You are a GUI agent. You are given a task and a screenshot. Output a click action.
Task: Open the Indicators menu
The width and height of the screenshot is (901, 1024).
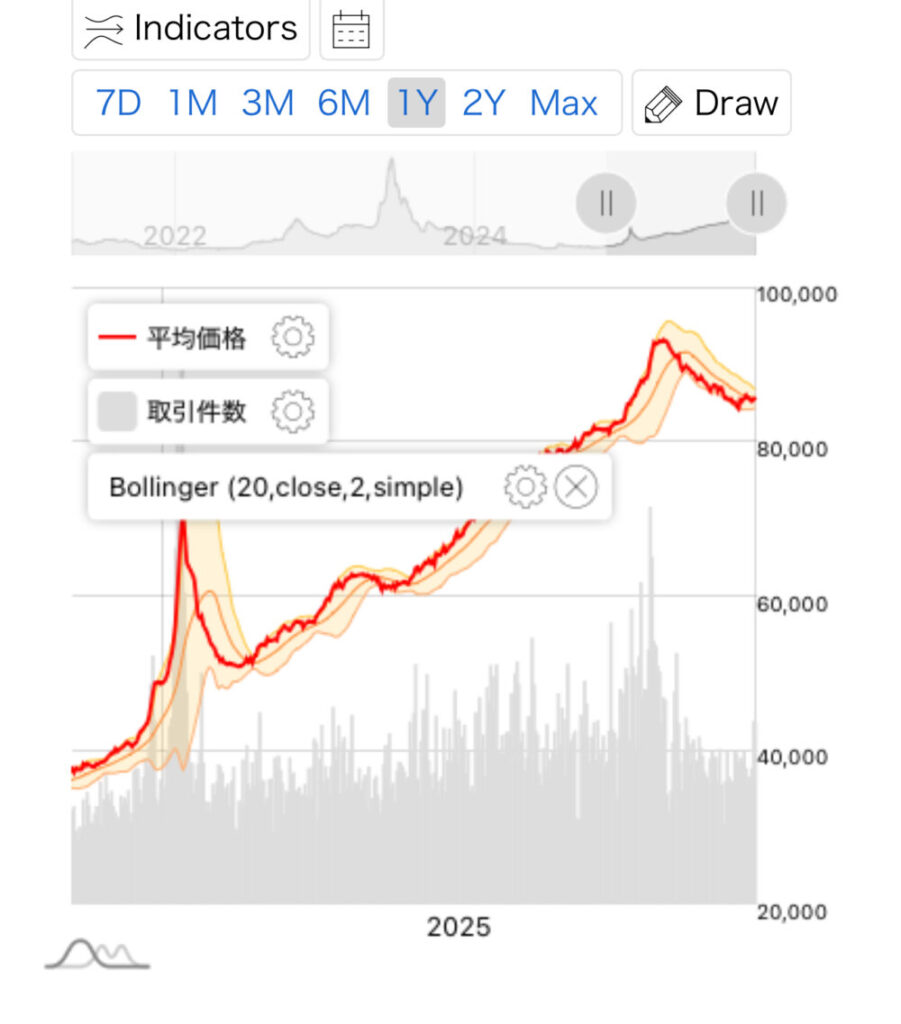pyautogui.click(x=191, y=28)
